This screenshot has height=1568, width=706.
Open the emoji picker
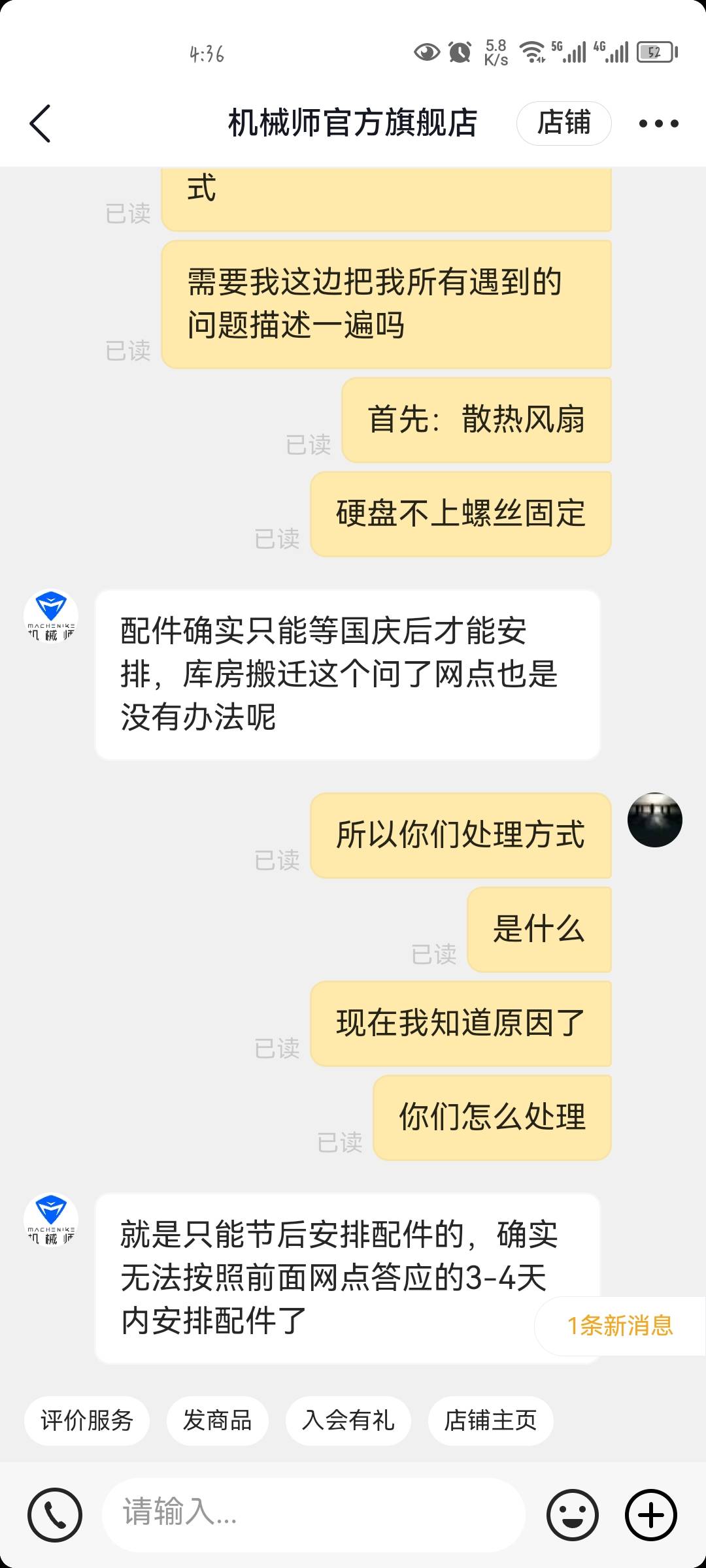(x=572, y=1514)
